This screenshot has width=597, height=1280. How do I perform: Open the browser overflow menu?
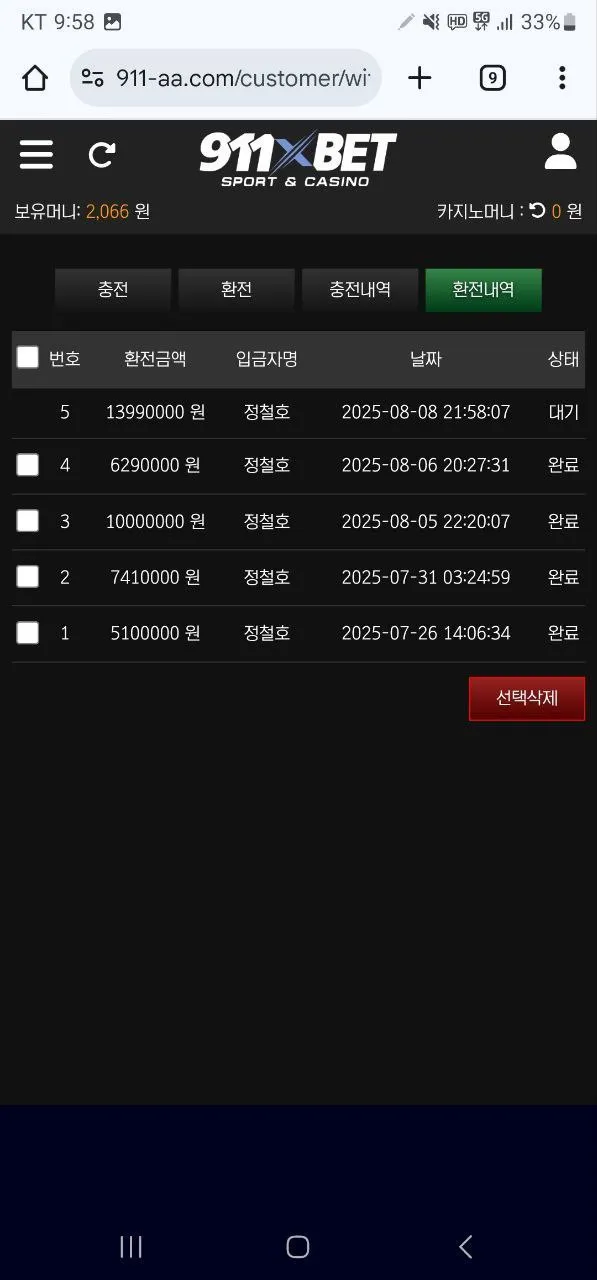click(x=562, y=78)
